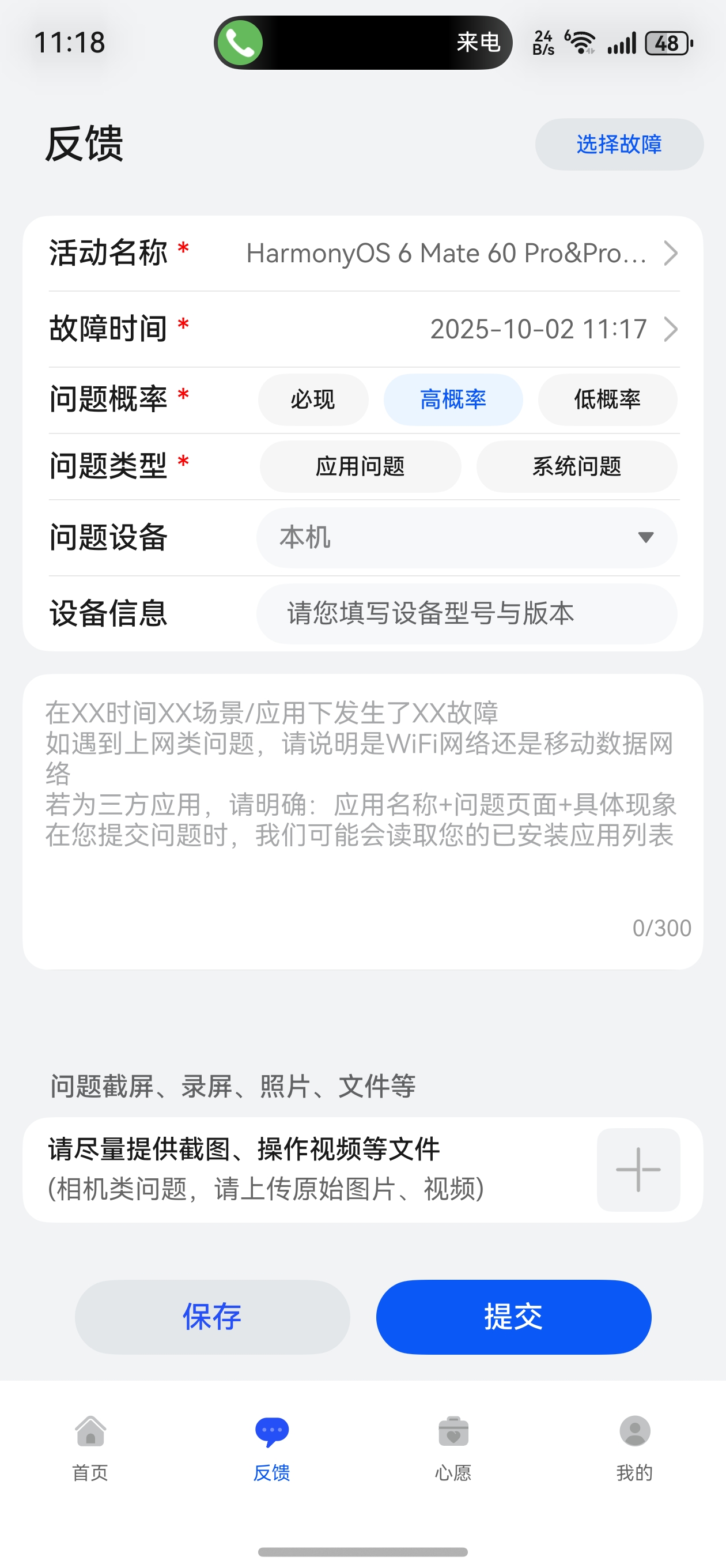Switch to the 首页 tab

coord(90,1448)
